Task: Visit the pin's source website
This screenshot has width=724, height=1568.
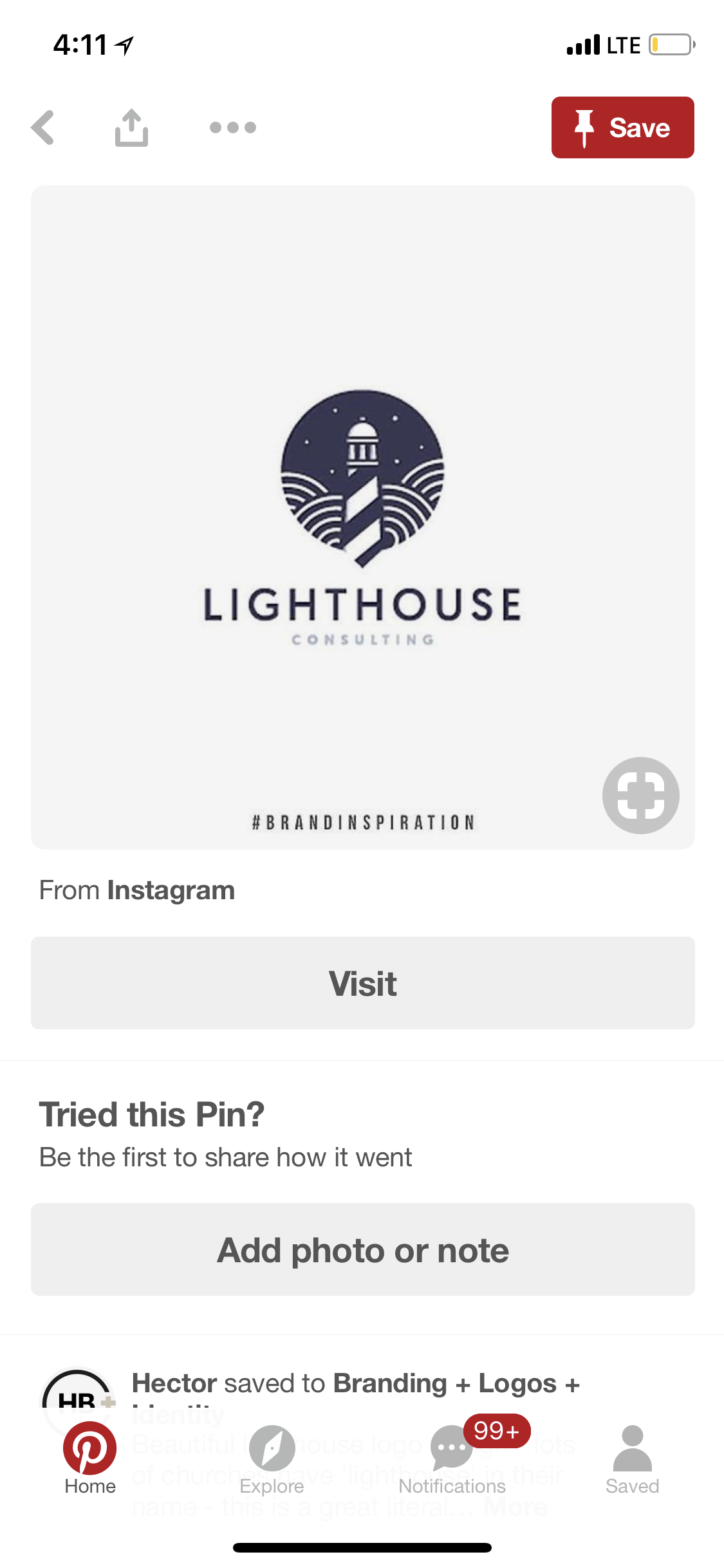Action: coord(362,983)
